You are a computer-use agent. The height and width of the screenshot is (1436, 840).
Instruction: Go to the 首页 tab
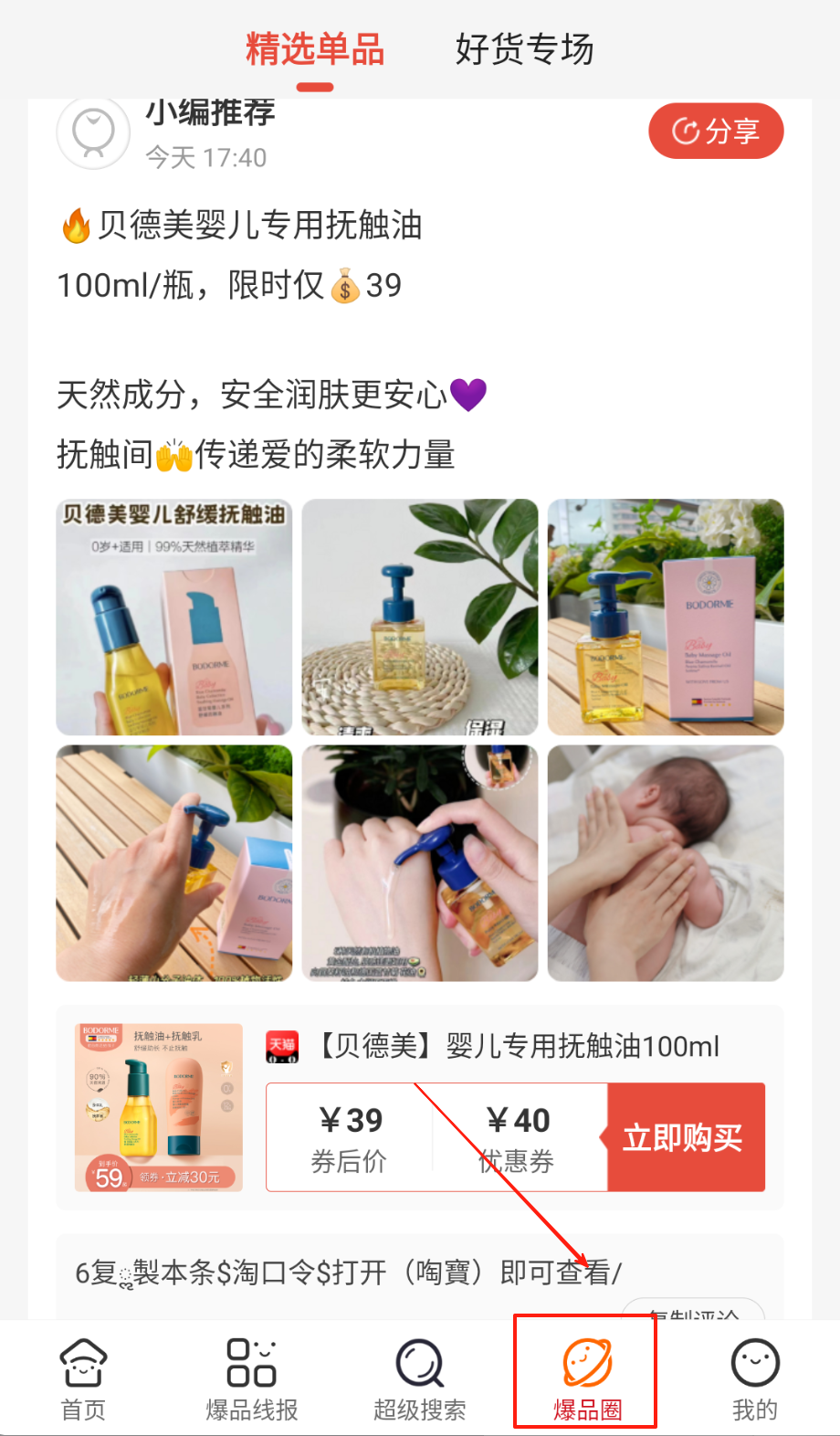pos(83,1379)
